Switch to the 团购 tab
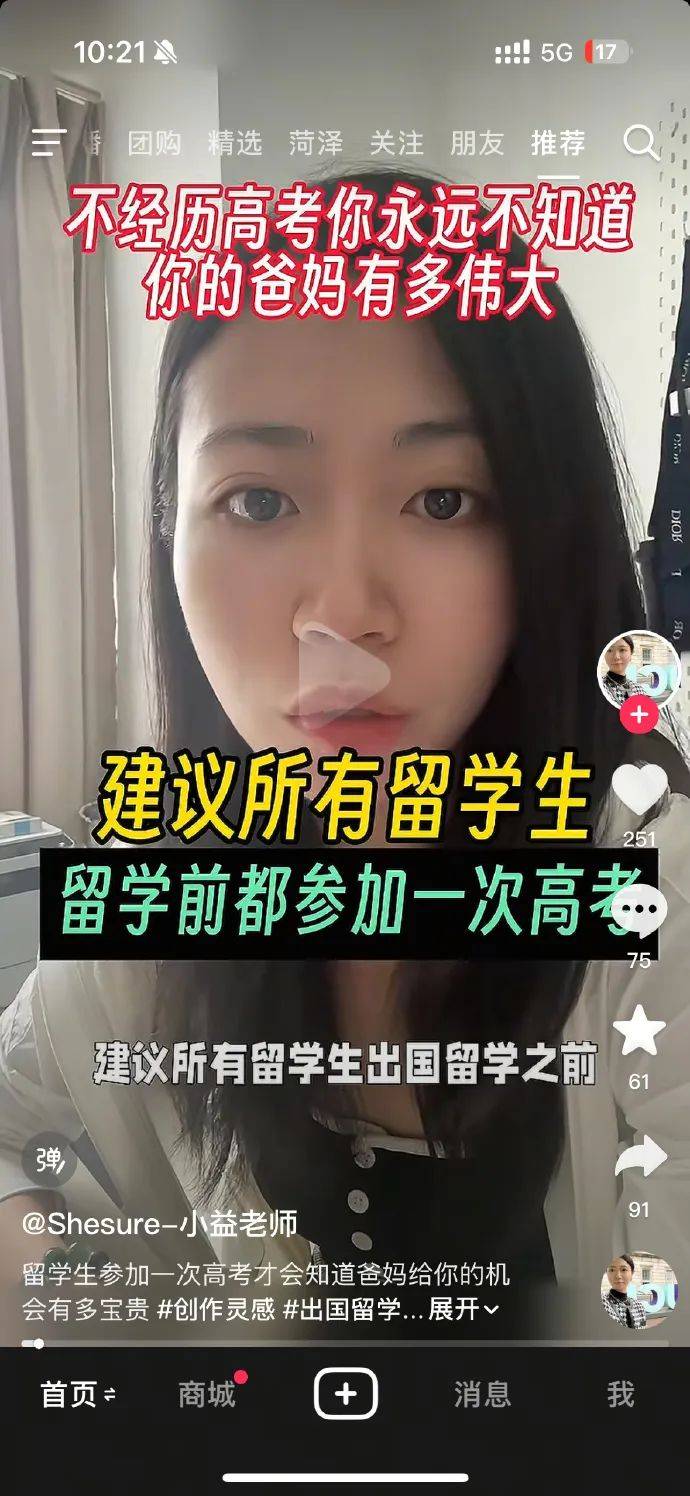Screen dimensions: 690x1496 point(154,143)
